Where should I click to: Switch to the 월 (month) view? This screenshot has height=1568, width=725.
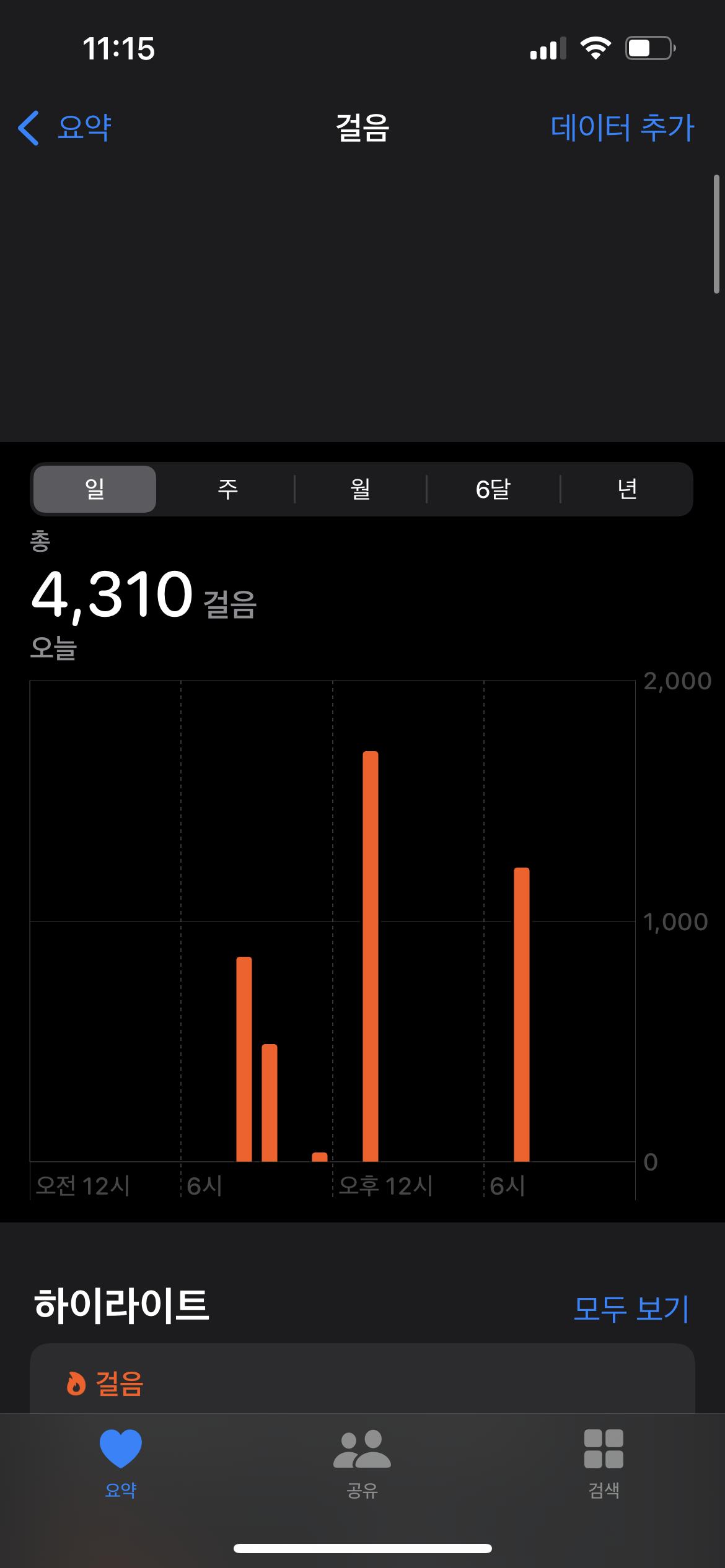[360, 489]
